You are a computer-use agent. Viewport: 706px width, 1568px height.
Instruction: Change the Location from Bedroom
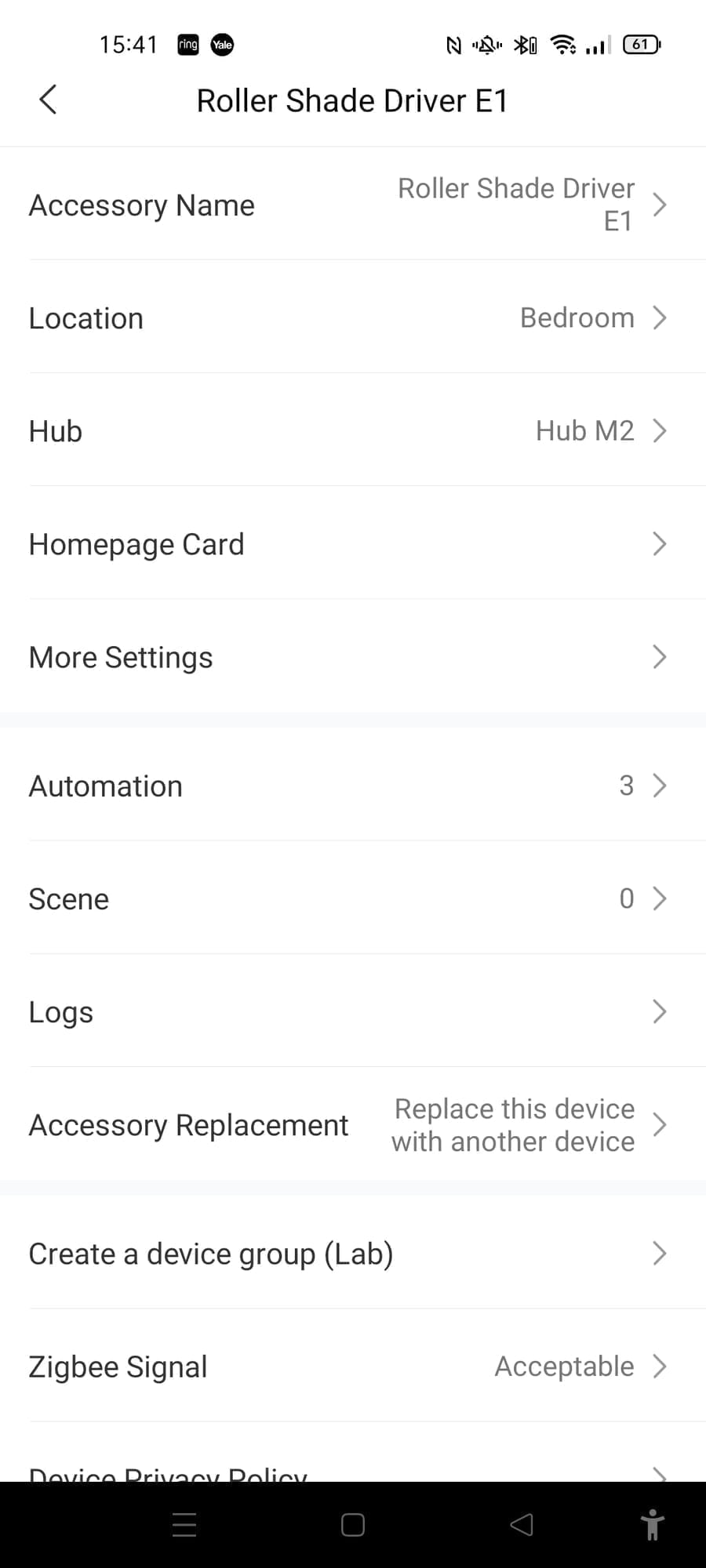click(353, 318)
